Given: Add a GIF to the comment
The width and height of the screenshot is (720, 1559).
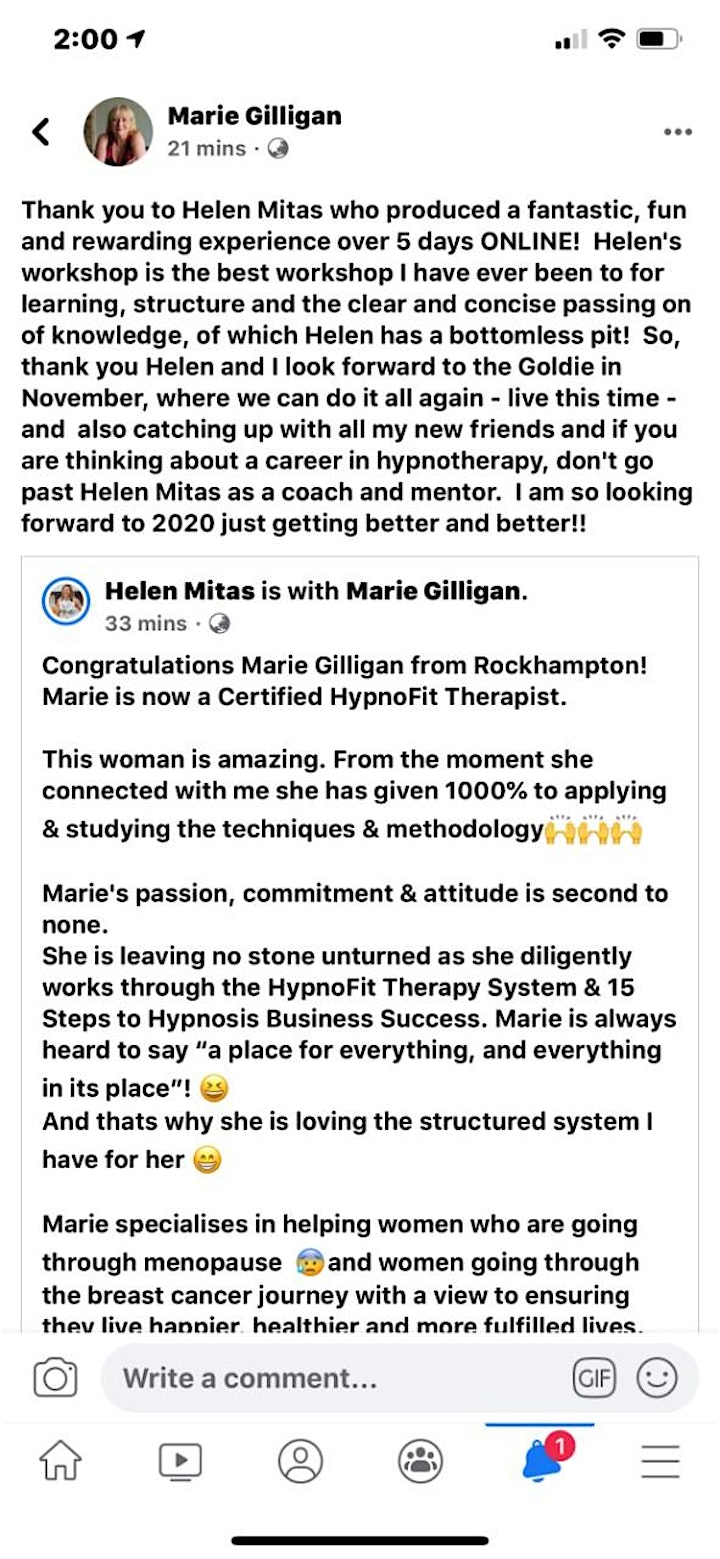Looking at the screenshot, I should click(x=594, y=1379).
